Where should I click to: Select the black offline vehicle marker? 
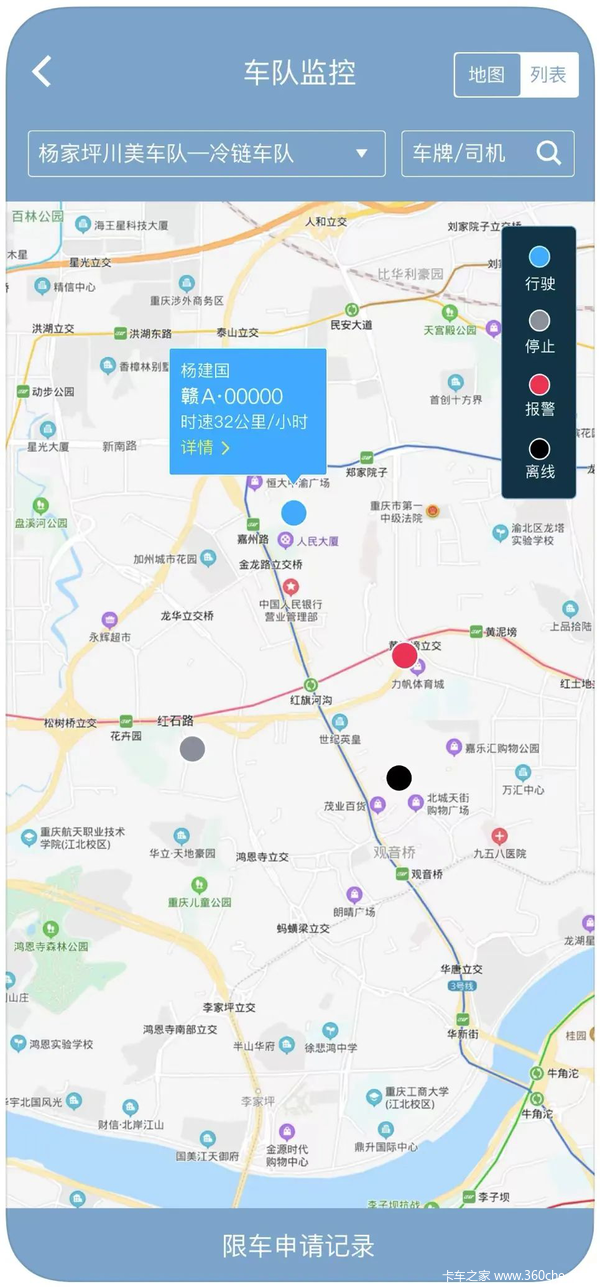tap(399, 777)
